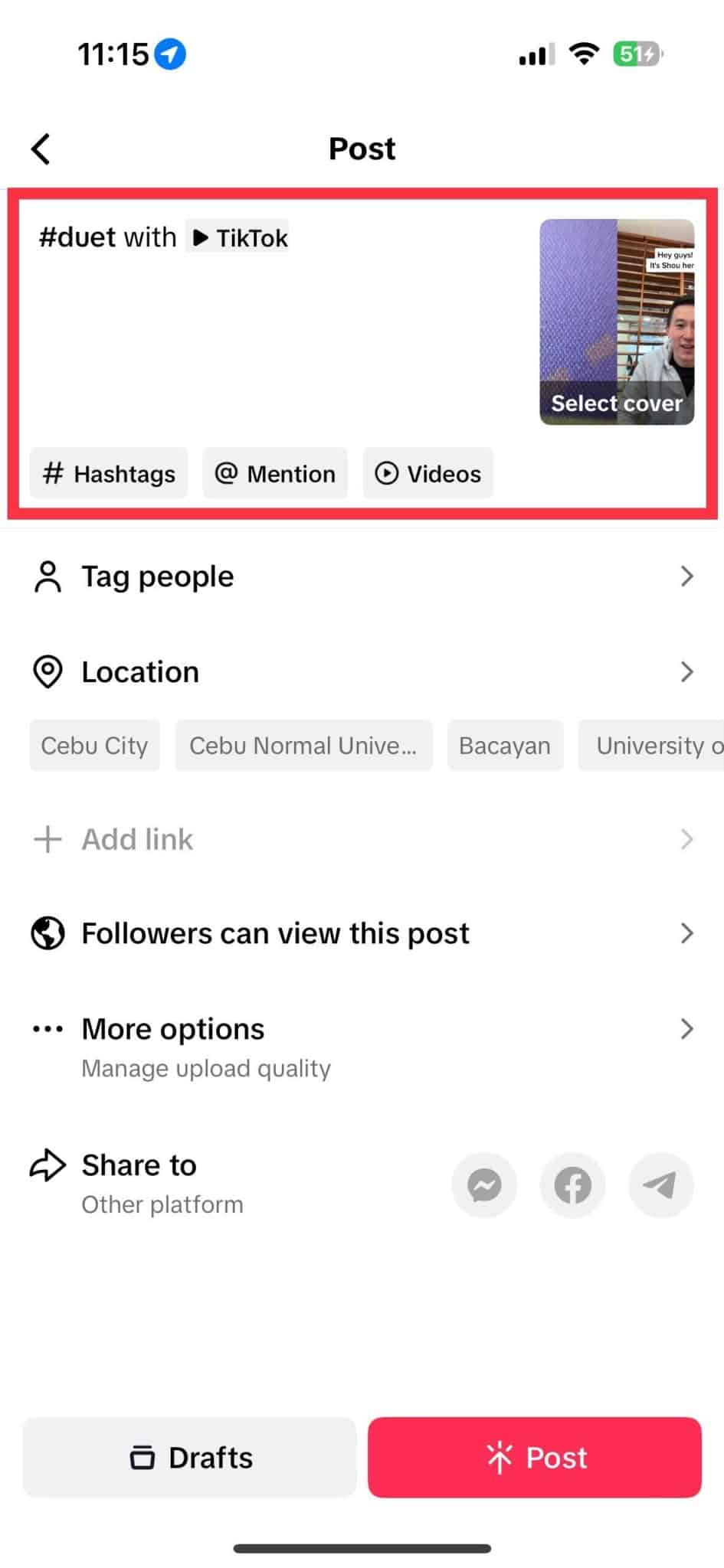
Task: Tap the caption text field
Action: [x=276, y=322]
